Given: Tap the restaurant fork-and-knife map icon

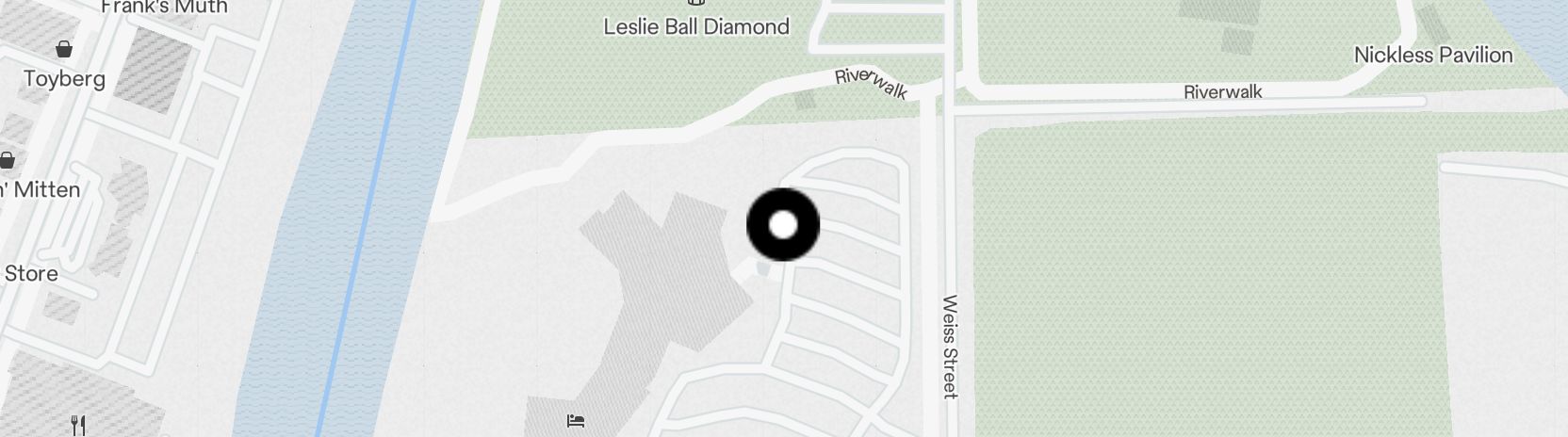Looking at the screenshot, I should [x=79, y=425].
